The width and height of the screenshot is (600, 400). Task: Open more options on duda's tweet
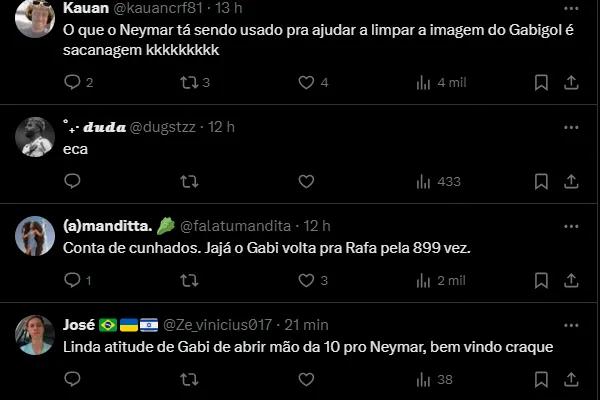pyautogui.click(x=571, y=127)
